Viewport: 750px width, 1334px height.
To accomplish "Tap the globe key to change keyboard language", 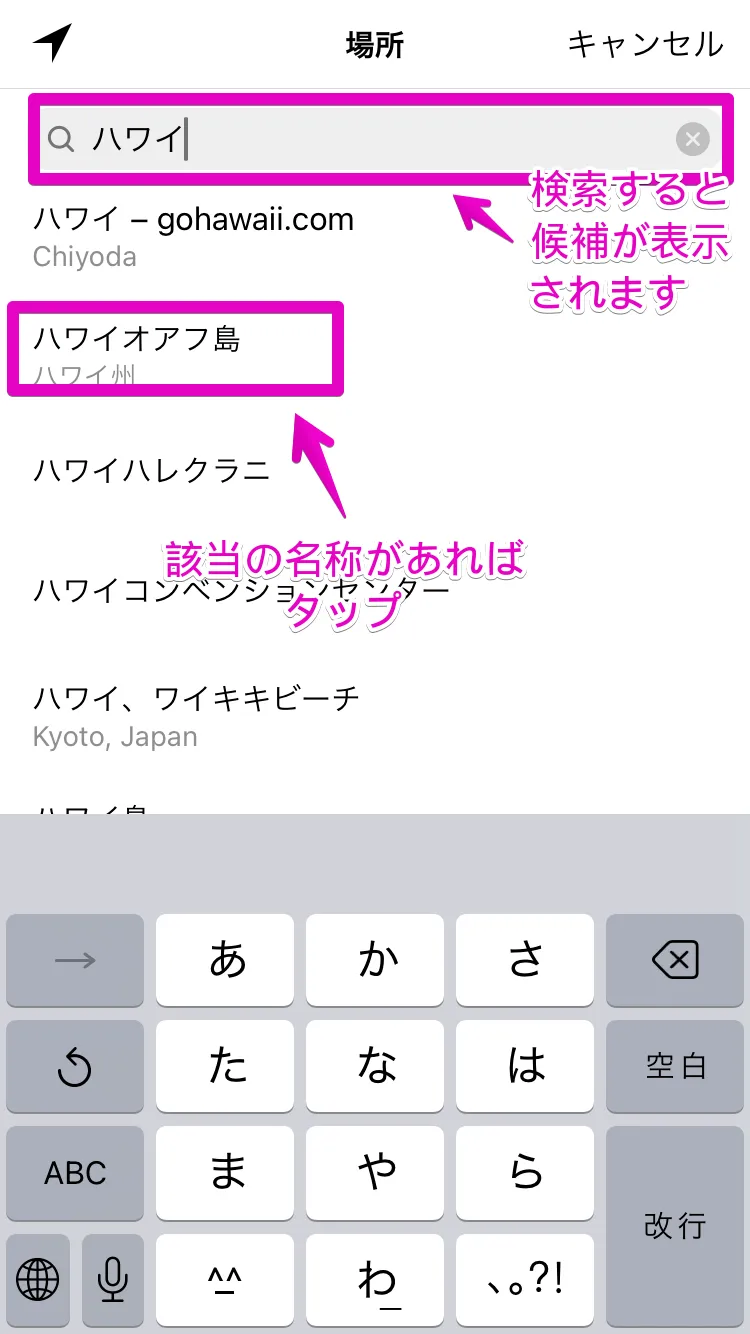I will [38, 1279].
